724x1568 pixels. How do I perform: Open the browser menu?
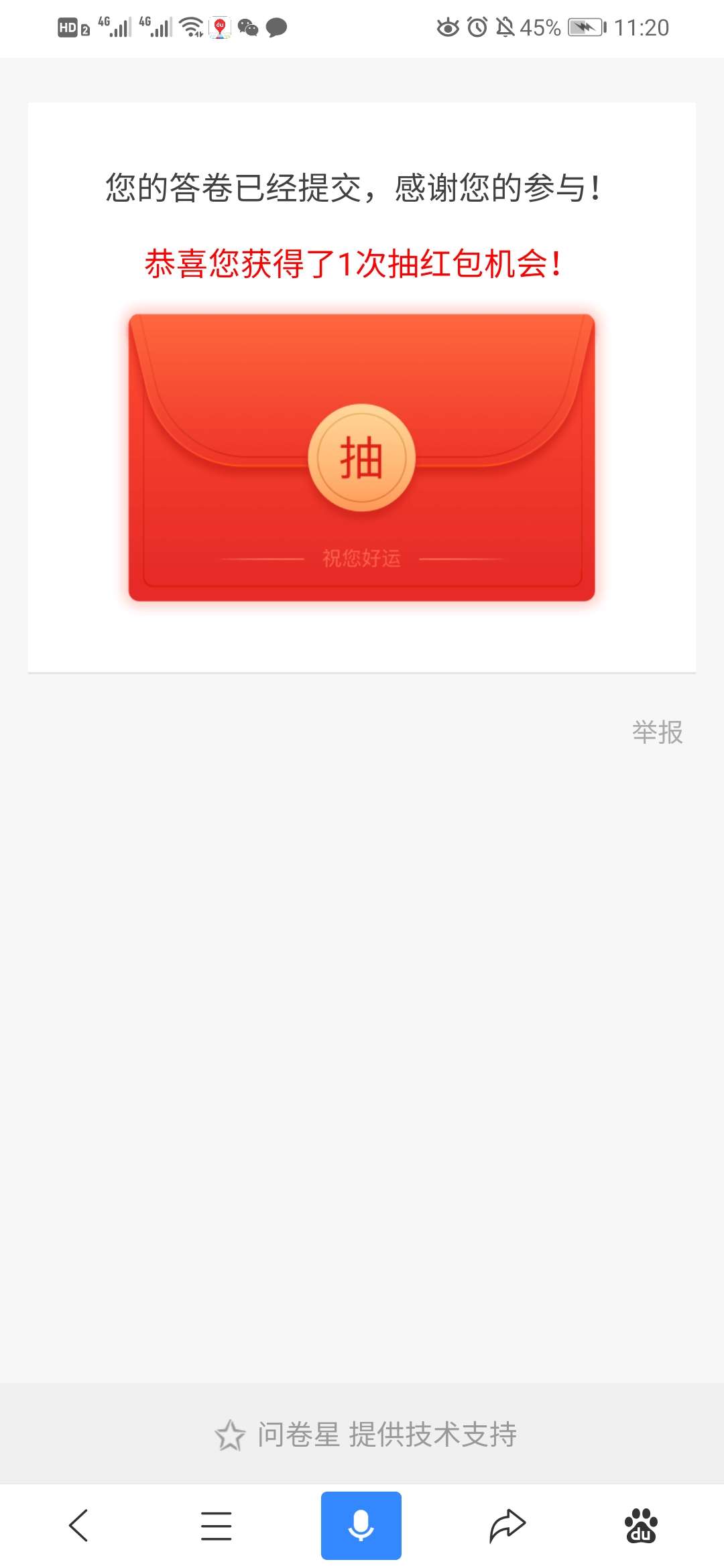216,1526
